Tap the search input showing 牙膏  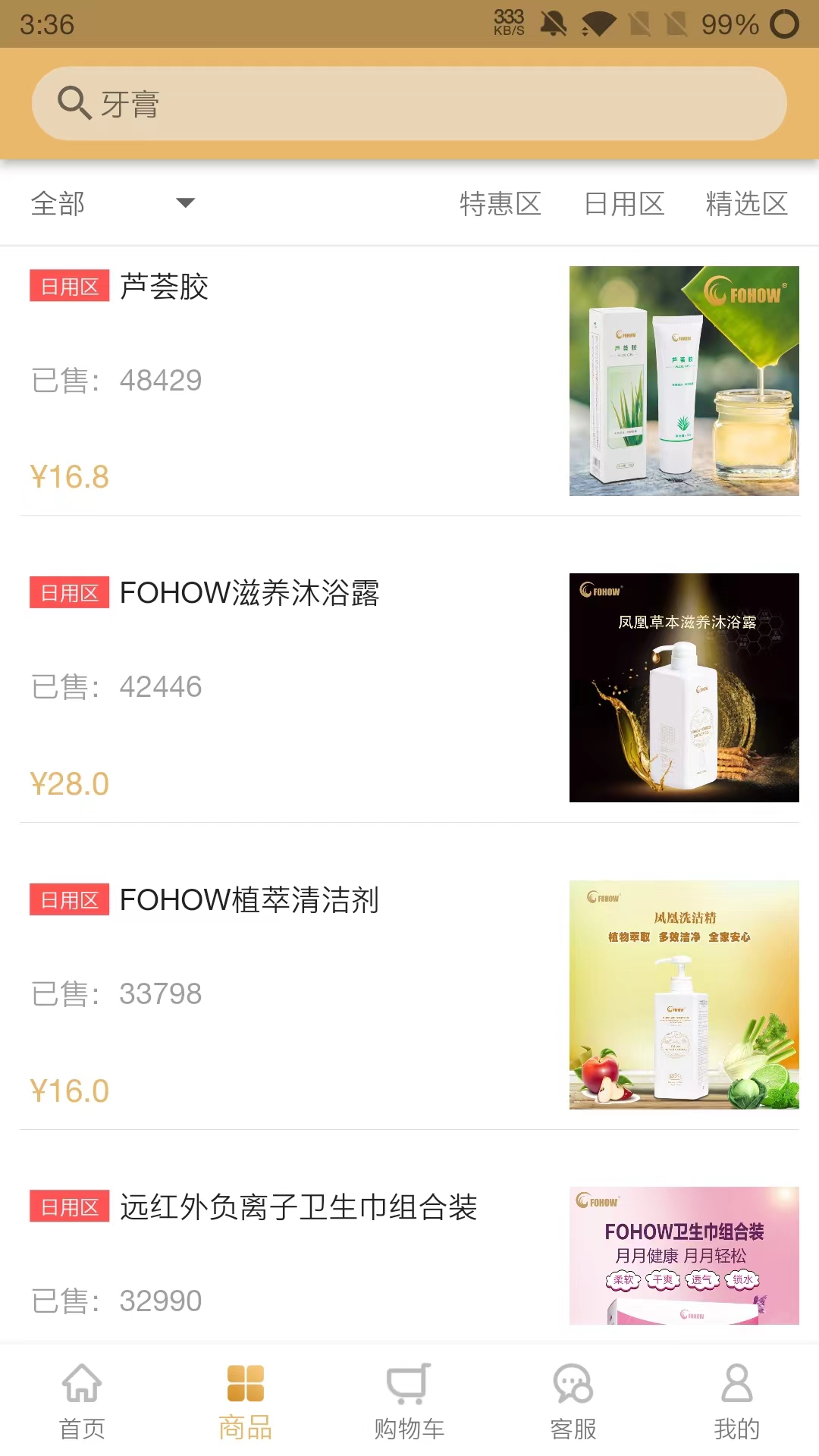click(409, 103)
